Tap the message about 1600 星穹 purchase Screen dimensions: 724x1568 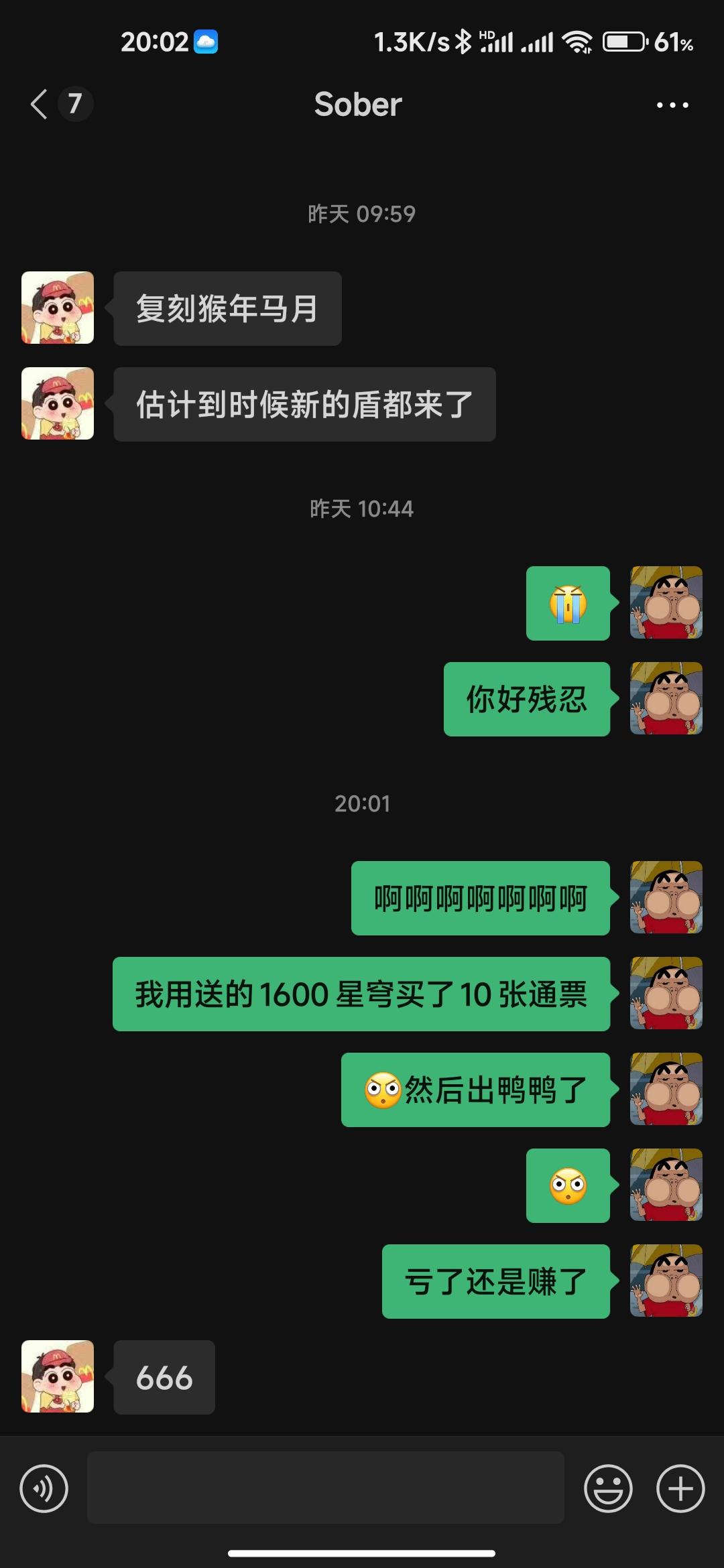[362, 996]
